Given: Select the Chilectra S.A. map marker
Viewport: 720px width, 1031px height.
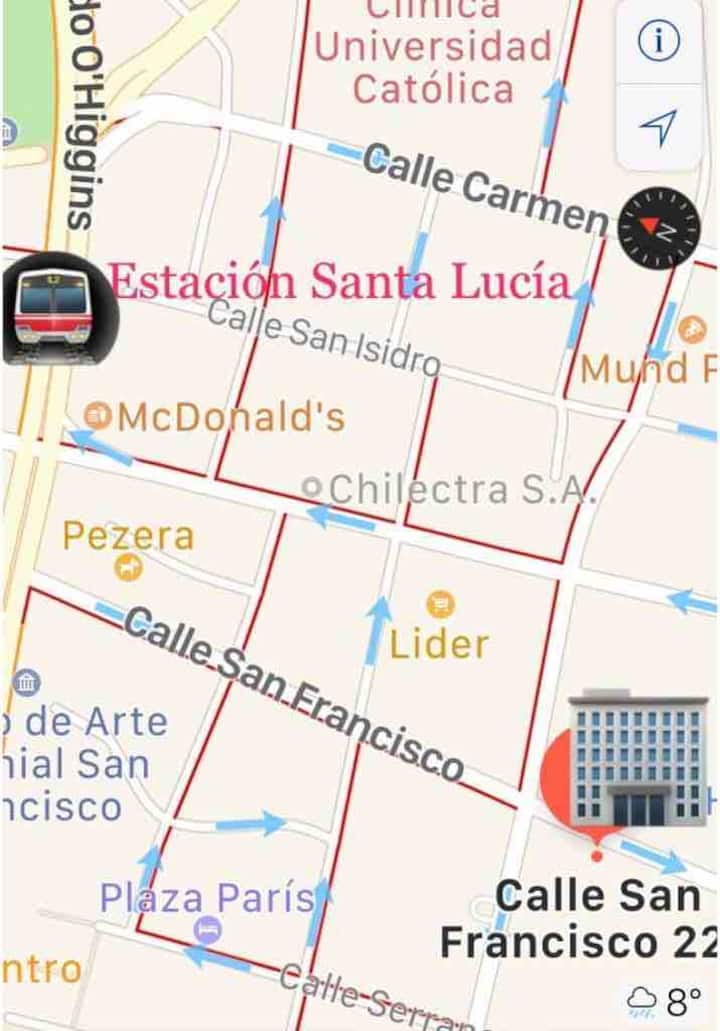Looking at the screenshot, I should point(313,489).
